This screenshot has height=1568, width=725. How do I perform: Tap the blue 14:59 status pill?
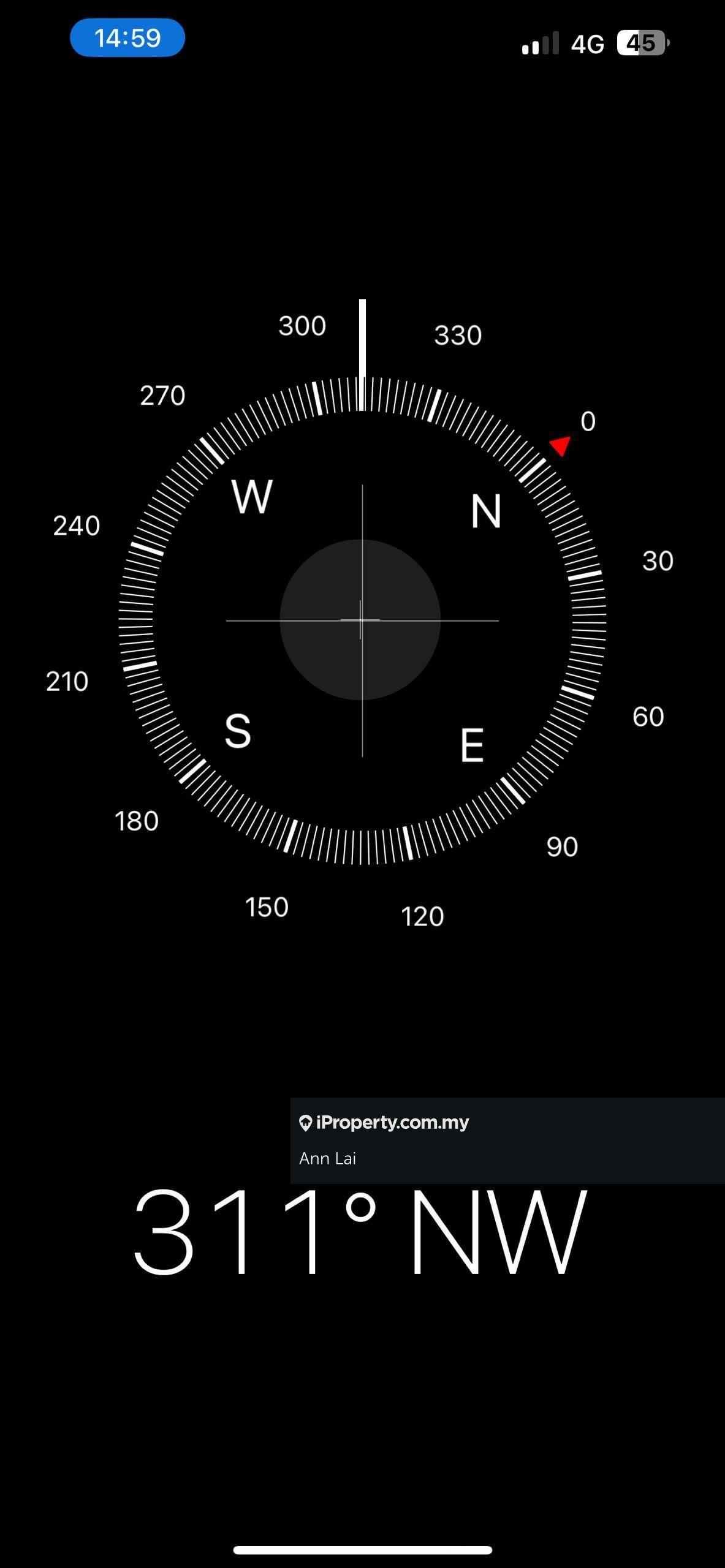[127, 38]
